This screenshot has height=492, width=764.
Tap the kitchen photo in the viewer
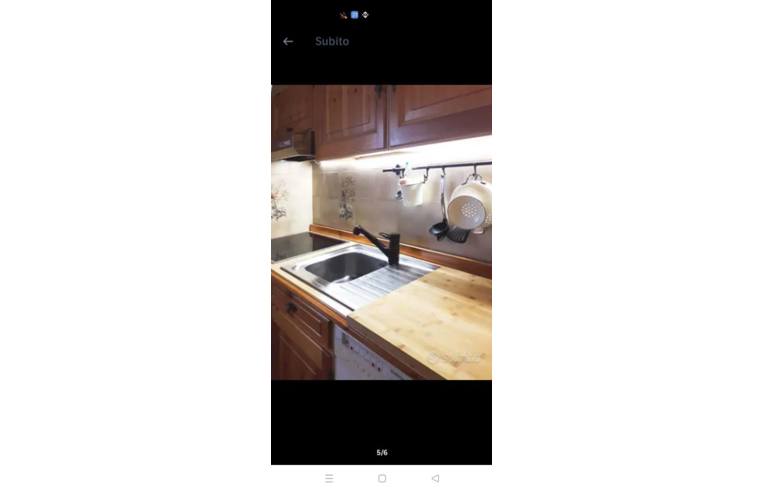click(x=381, y=232)
